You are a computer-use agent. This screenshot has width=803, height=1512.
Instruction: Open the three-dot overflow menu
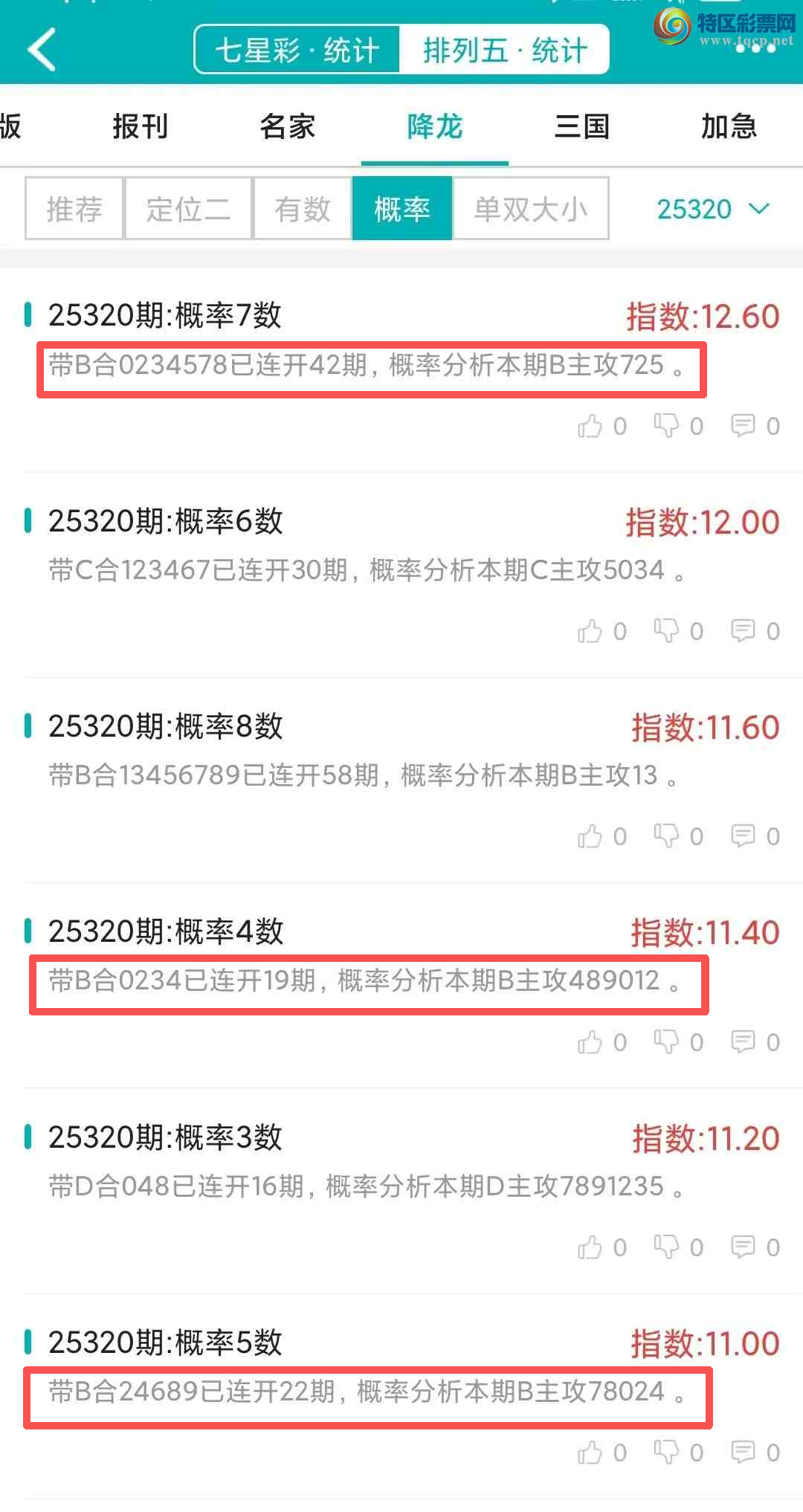tap(755, 49)
